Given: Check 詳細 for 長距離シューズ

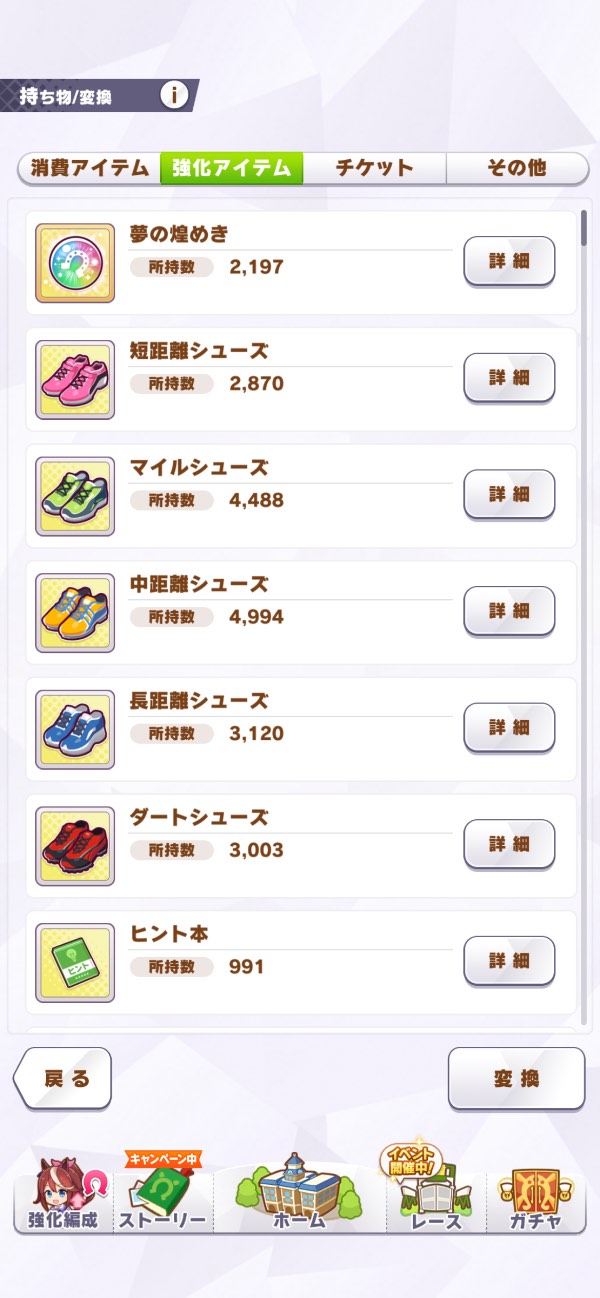Looking at the screenshot, I should coord(509,727).
